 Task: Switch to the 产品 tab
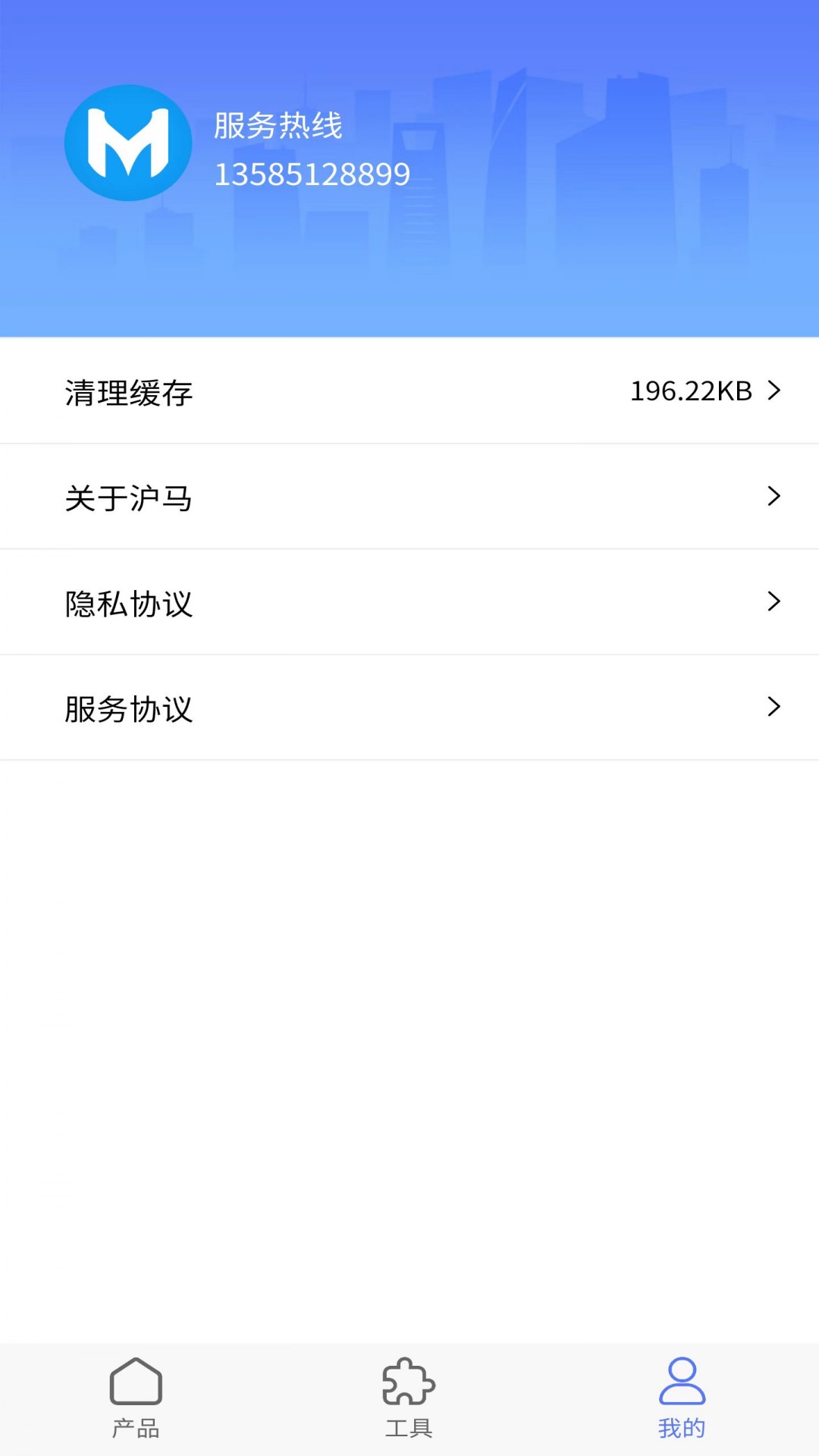coord(136,1399)
